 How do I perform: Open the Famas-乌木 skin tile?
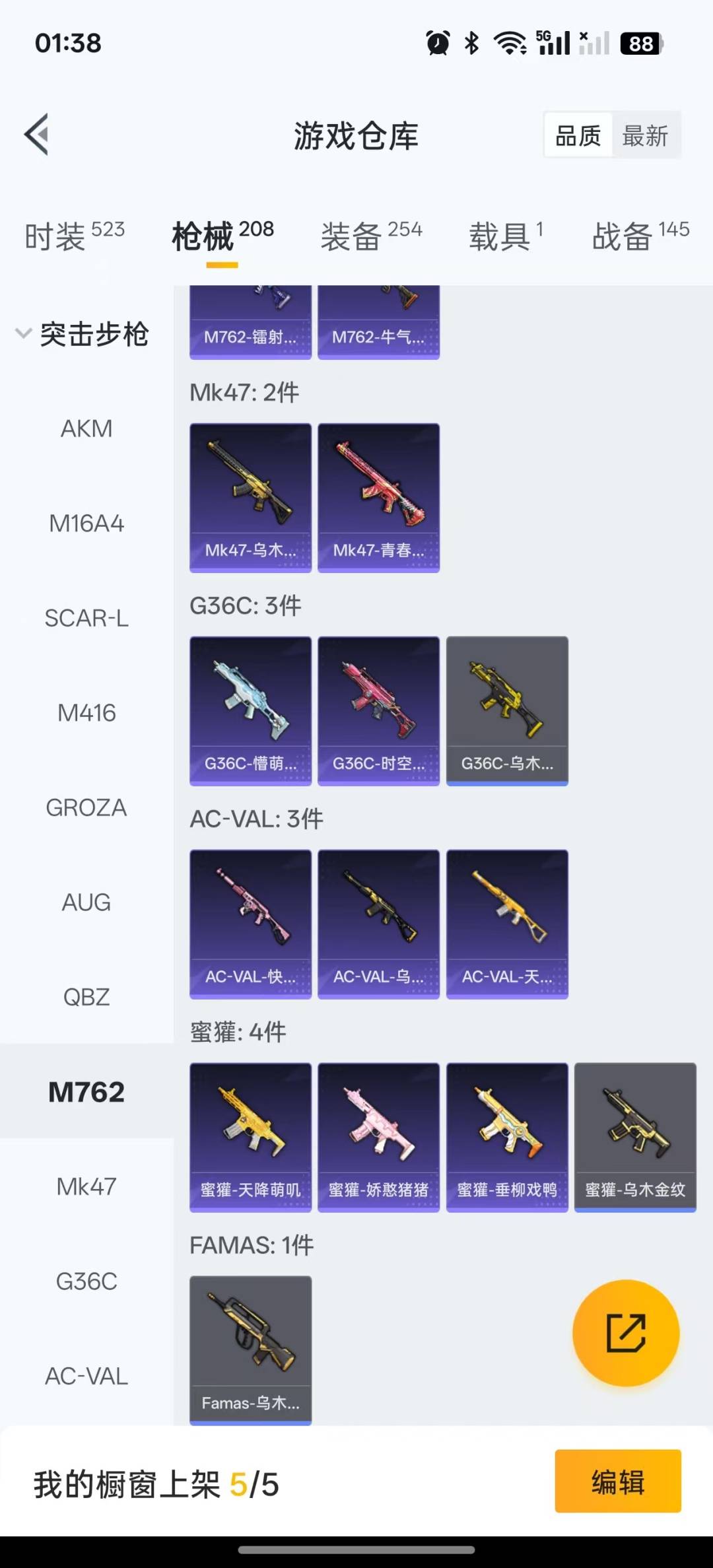251,1351
